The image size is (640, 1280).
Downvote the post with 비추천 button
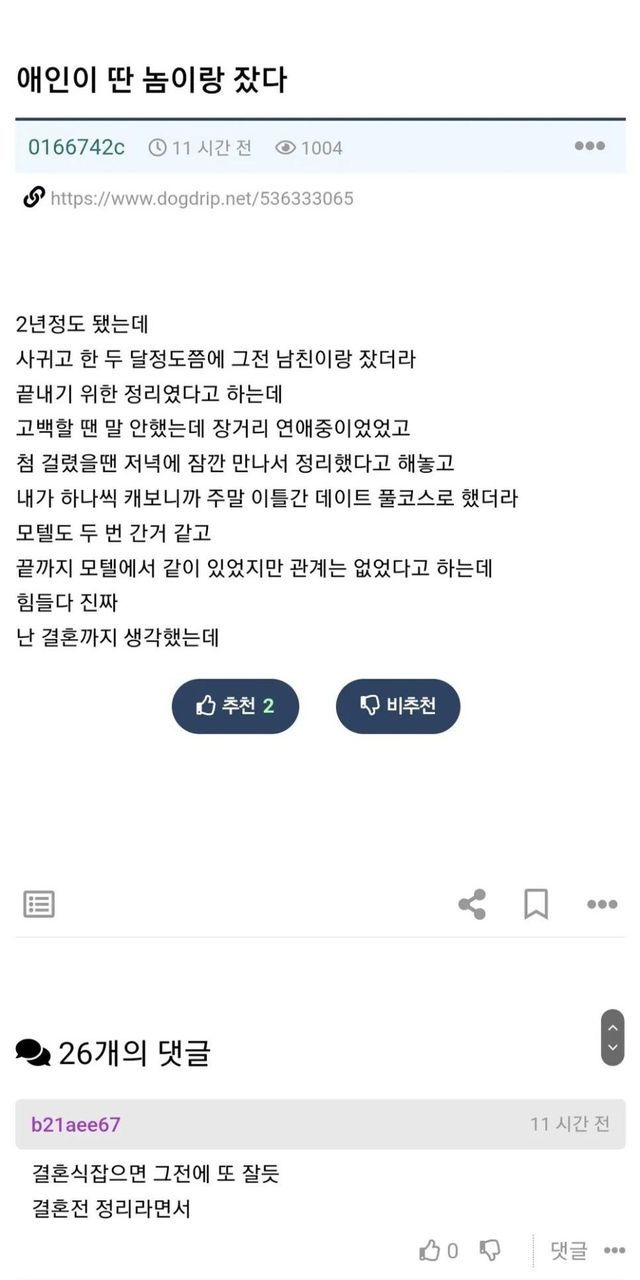tap(397, 706)
